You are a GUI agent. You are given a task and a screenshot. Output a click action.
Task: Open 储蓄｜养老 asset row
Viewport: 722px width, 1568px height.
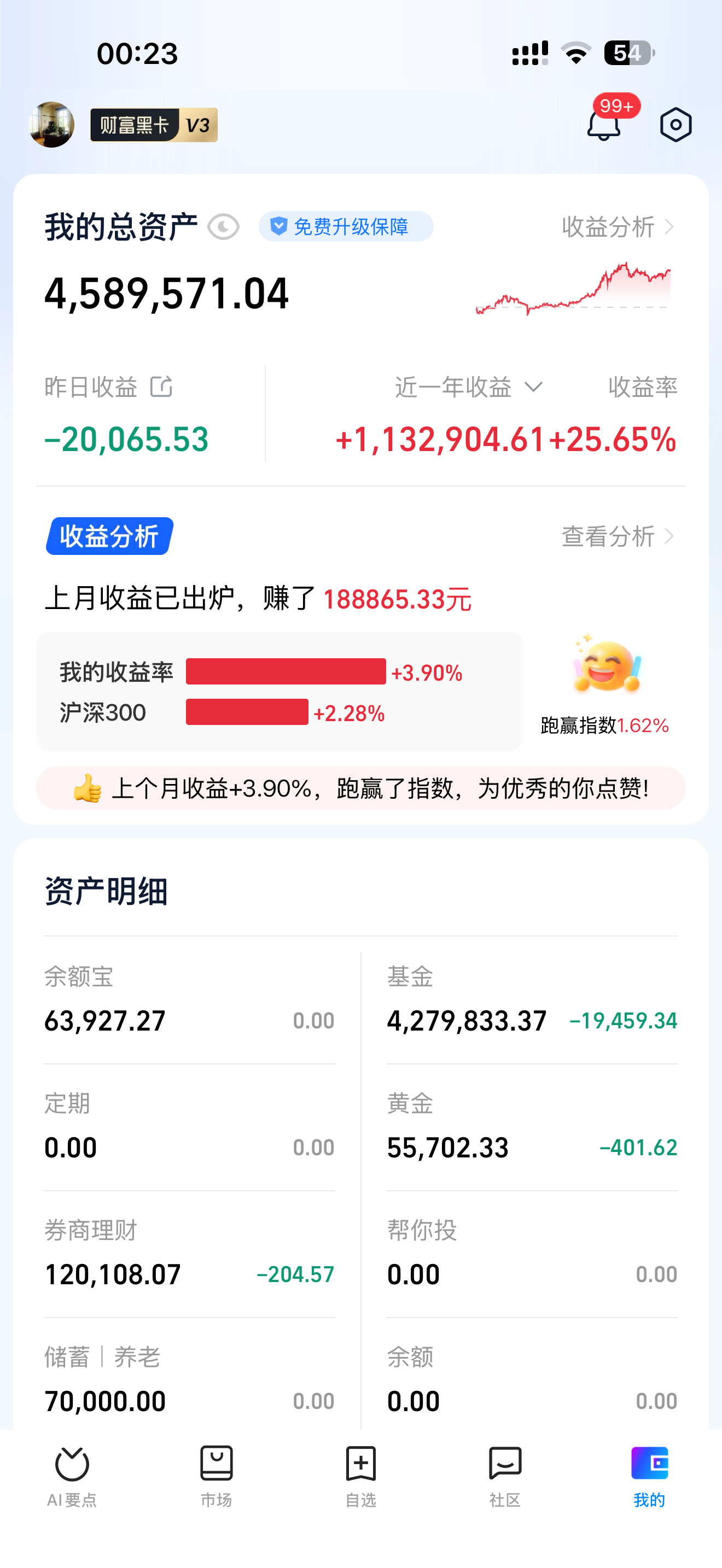coord(189,1380)
